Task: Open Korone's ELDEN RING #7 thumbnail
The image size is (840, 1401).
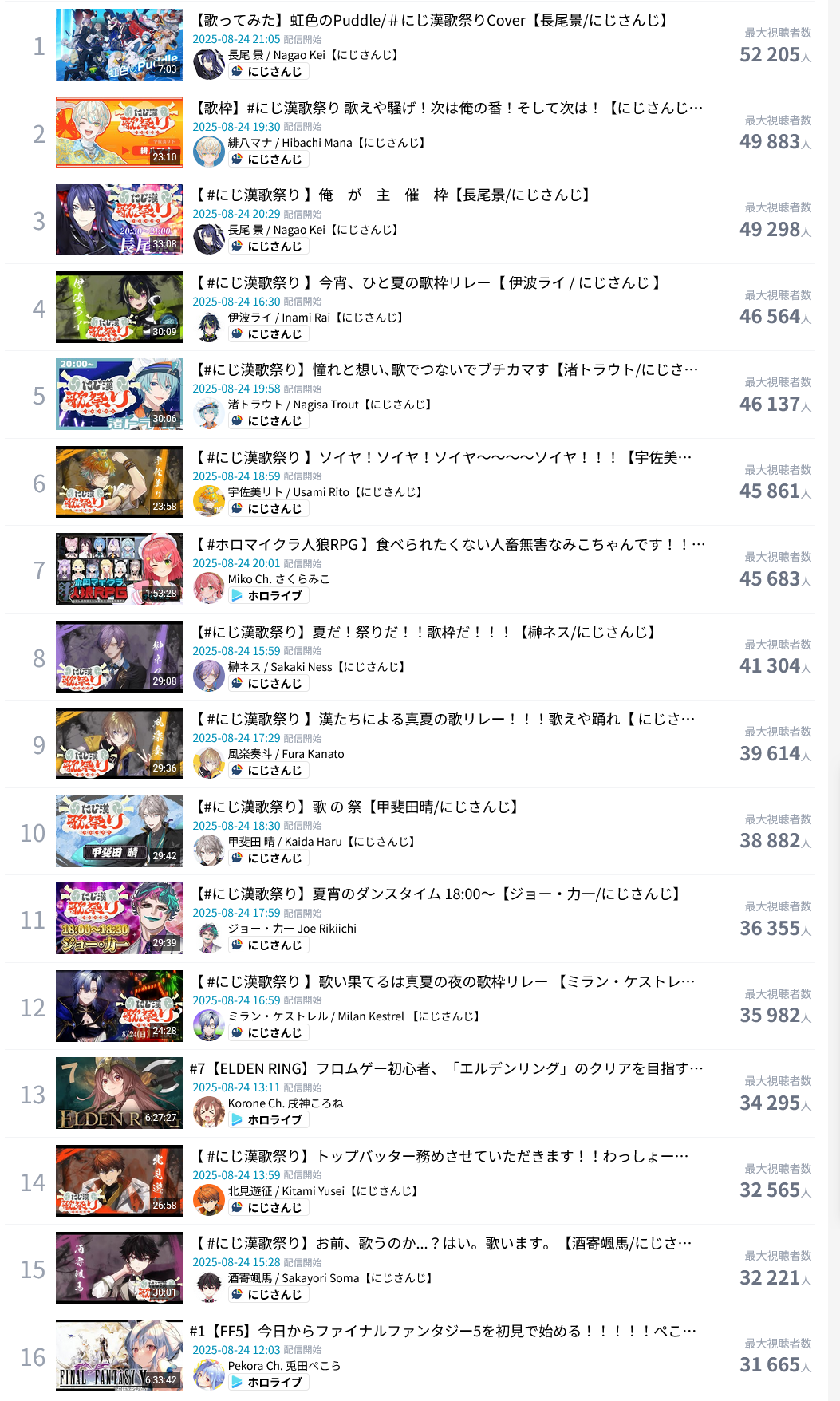Action: point(120,1093)
